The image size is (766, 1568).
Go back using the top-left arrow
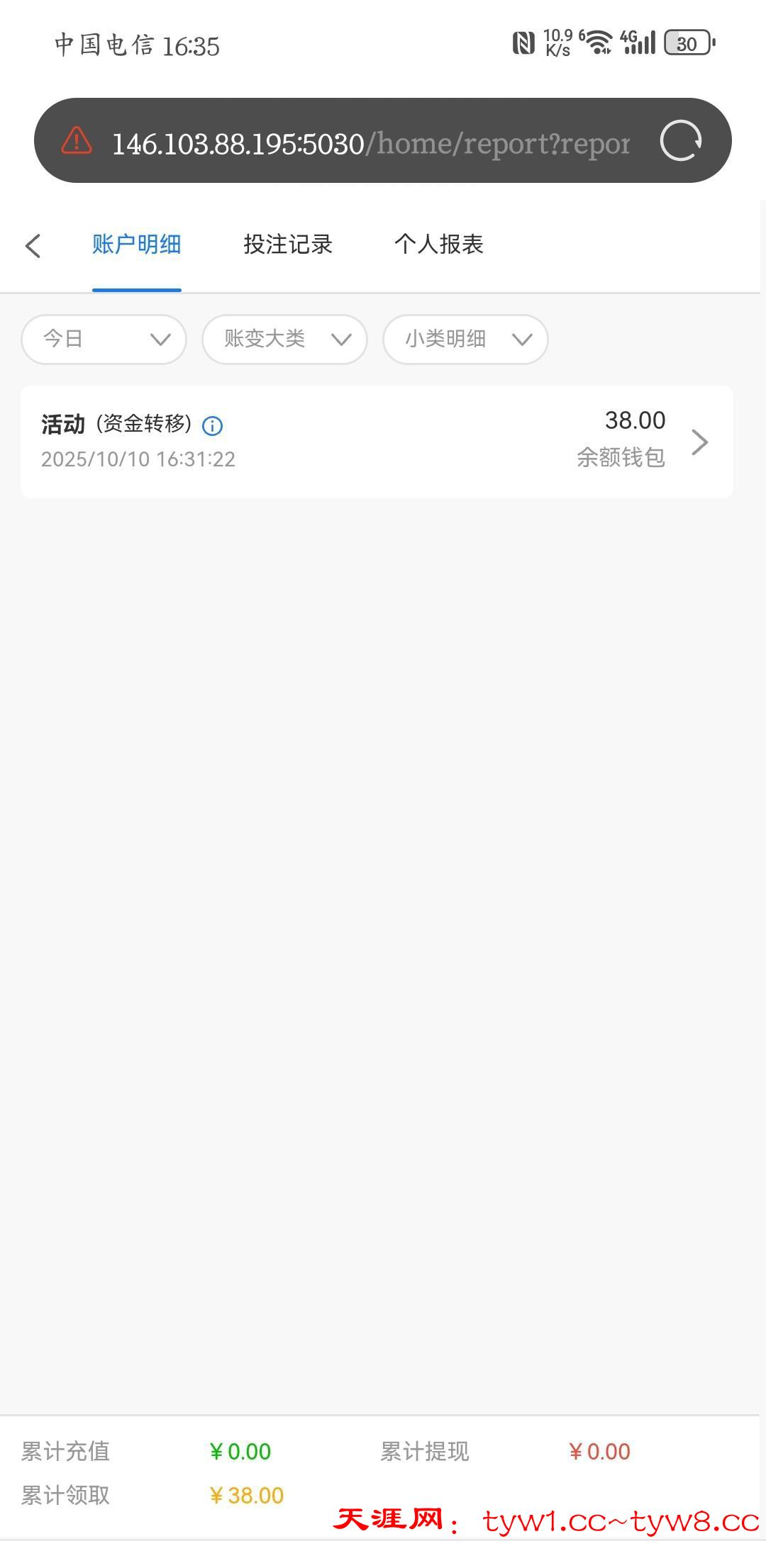(x=33, y=246)
